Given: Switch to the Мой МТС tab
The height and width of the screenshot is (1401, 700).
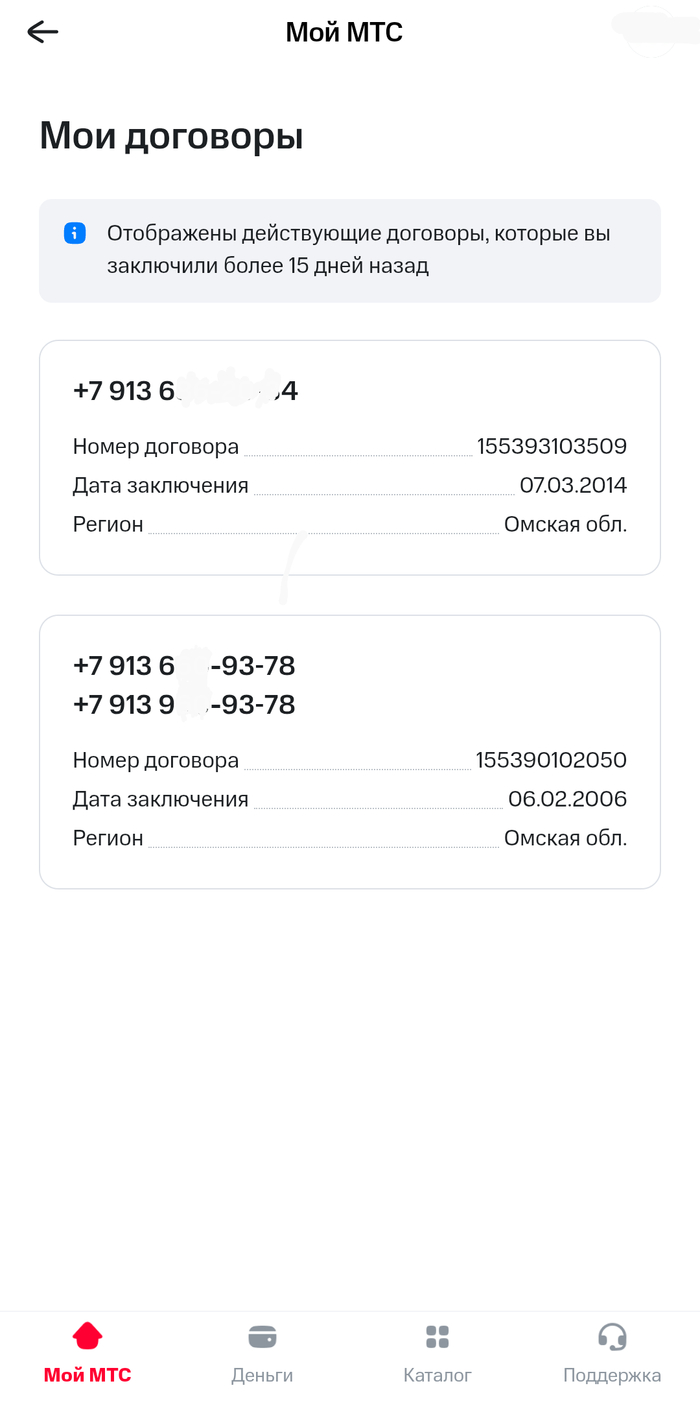Looking at the screenshot, I should pos(87,1353).
